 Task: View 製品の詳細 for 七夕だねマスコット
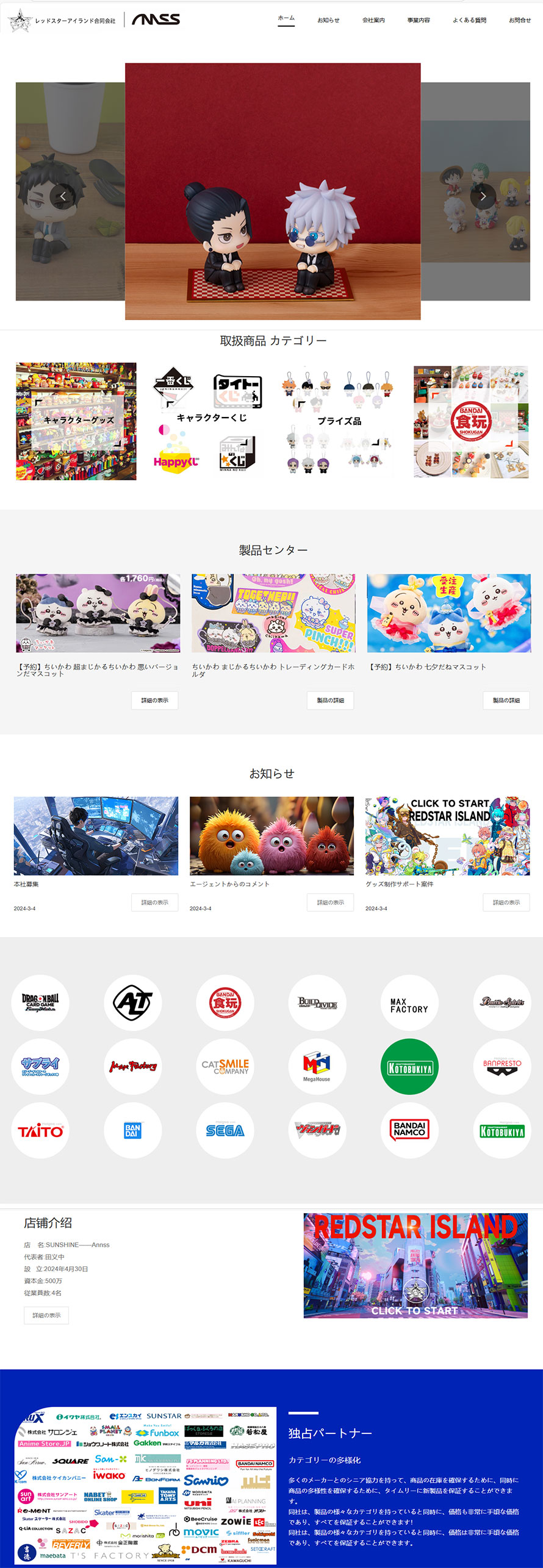point(506,700)
